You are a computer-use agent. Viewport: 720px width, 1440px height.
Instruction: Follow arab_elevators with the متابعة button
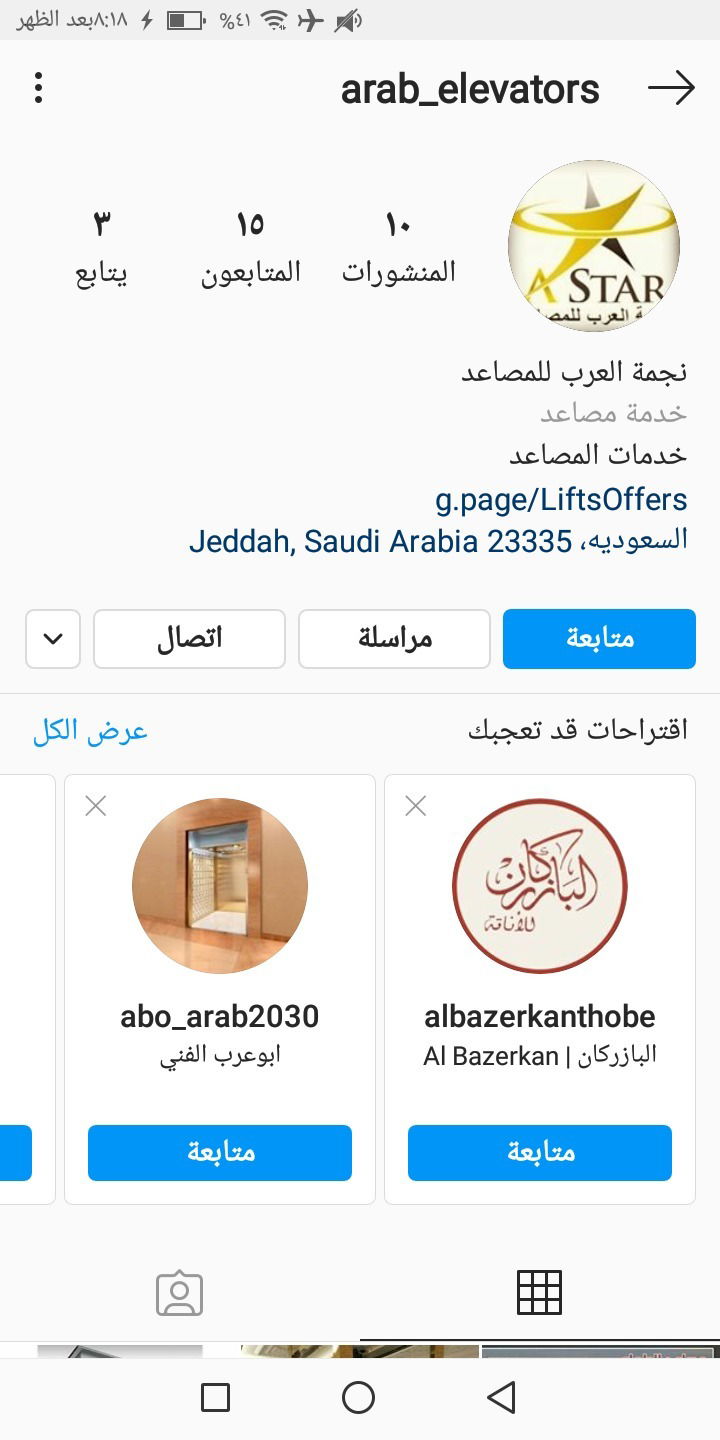(599, 639)
